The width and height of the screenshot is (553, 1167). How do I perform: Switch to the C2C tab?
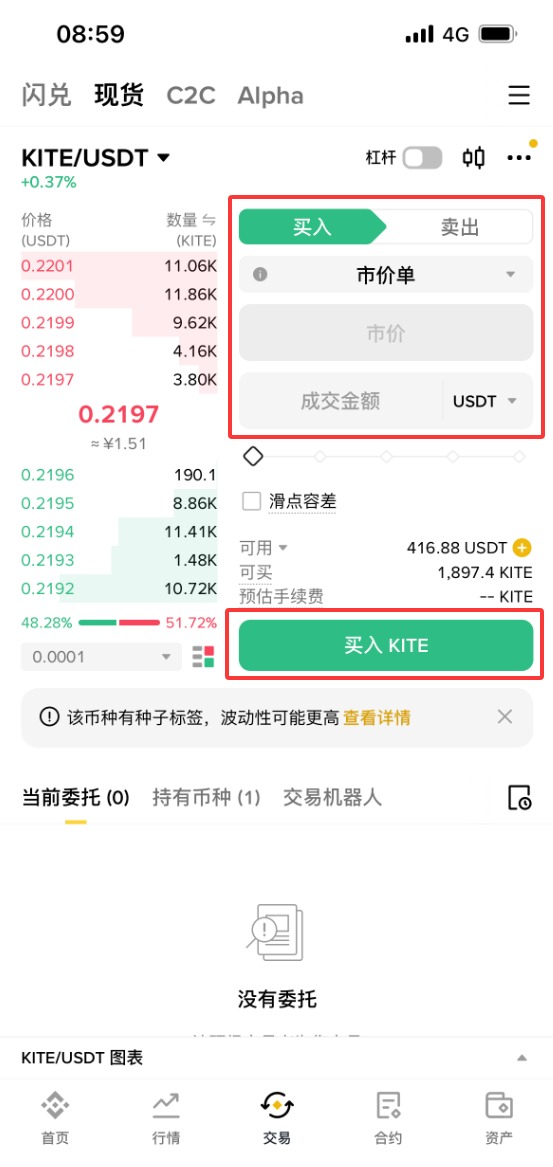(x=191, y=95)
